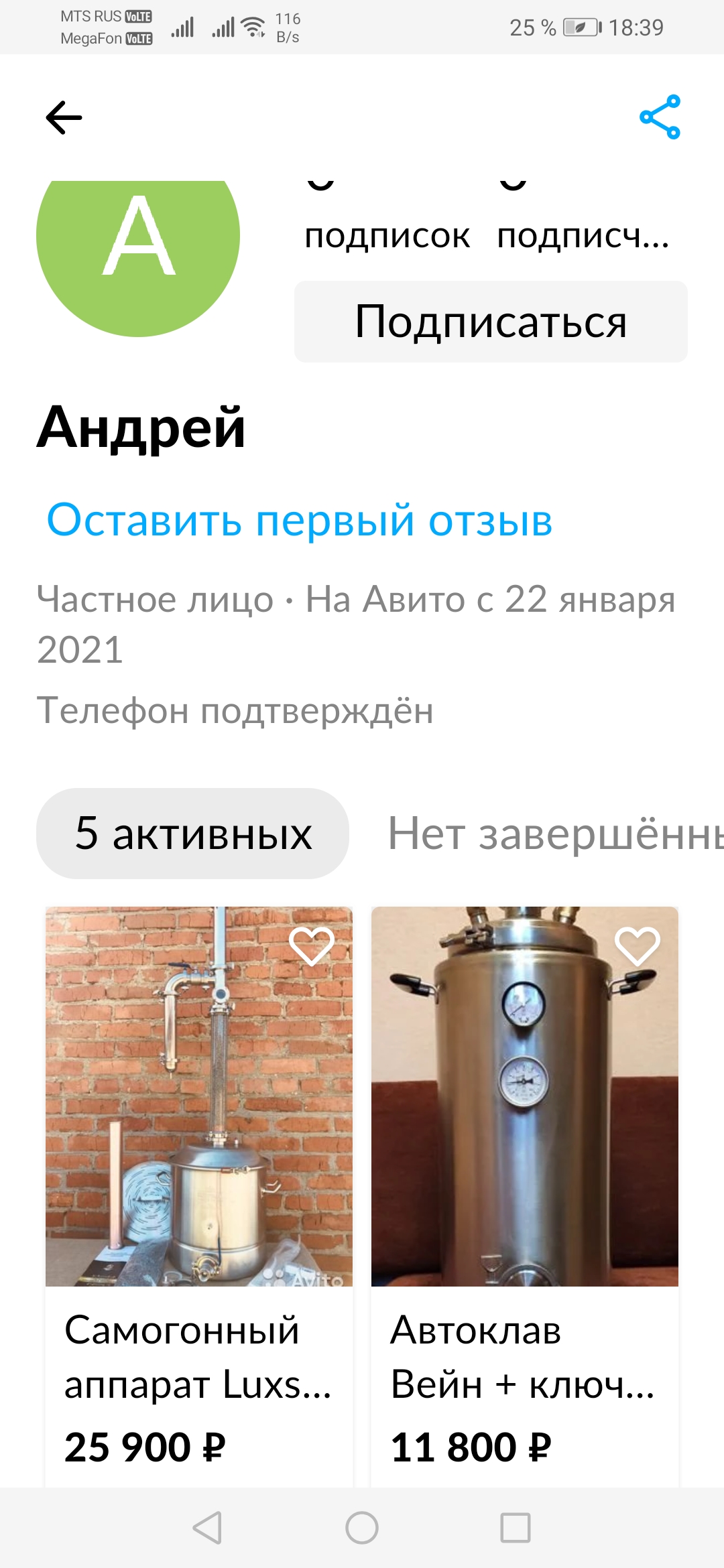724x1568 pixels.
Task: Switch to the Нет завершённых tab
Action: pyautogui.click(x=555, y=834)
